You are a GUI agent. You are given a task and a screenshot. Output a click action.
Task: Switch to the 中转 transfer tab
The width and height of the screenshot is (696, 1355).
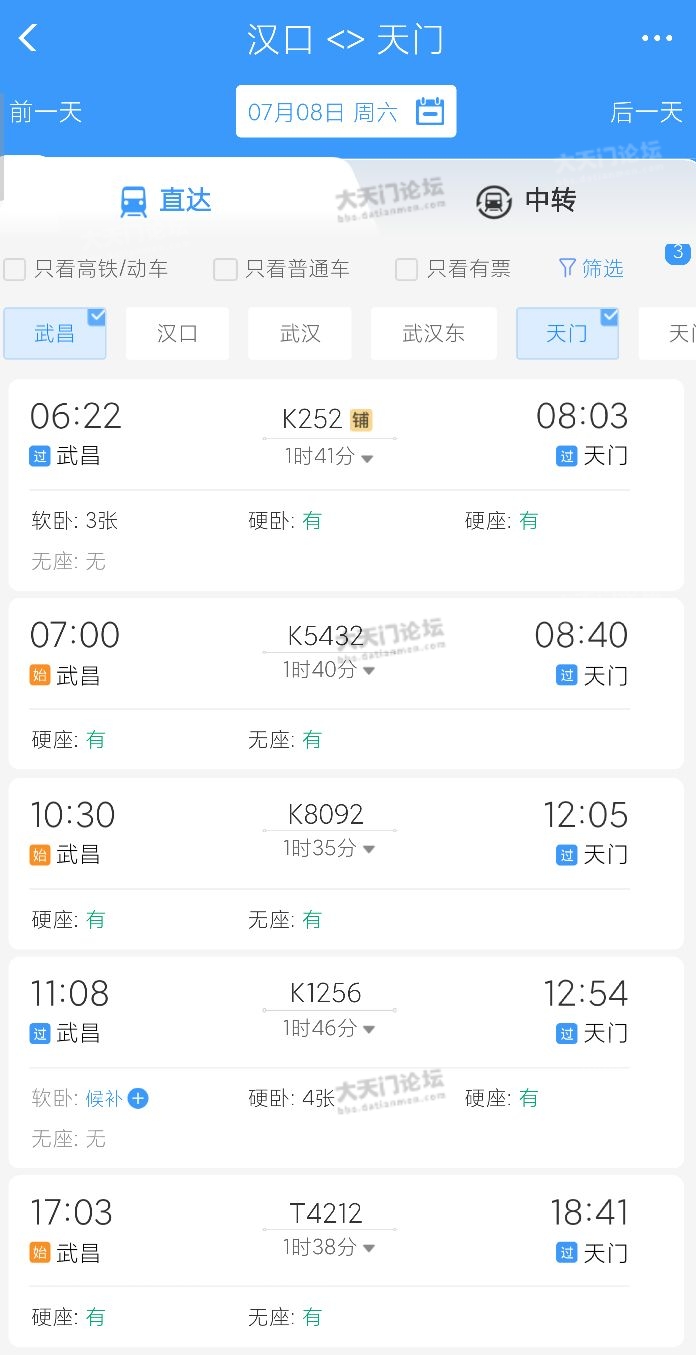tap(526, 200)
